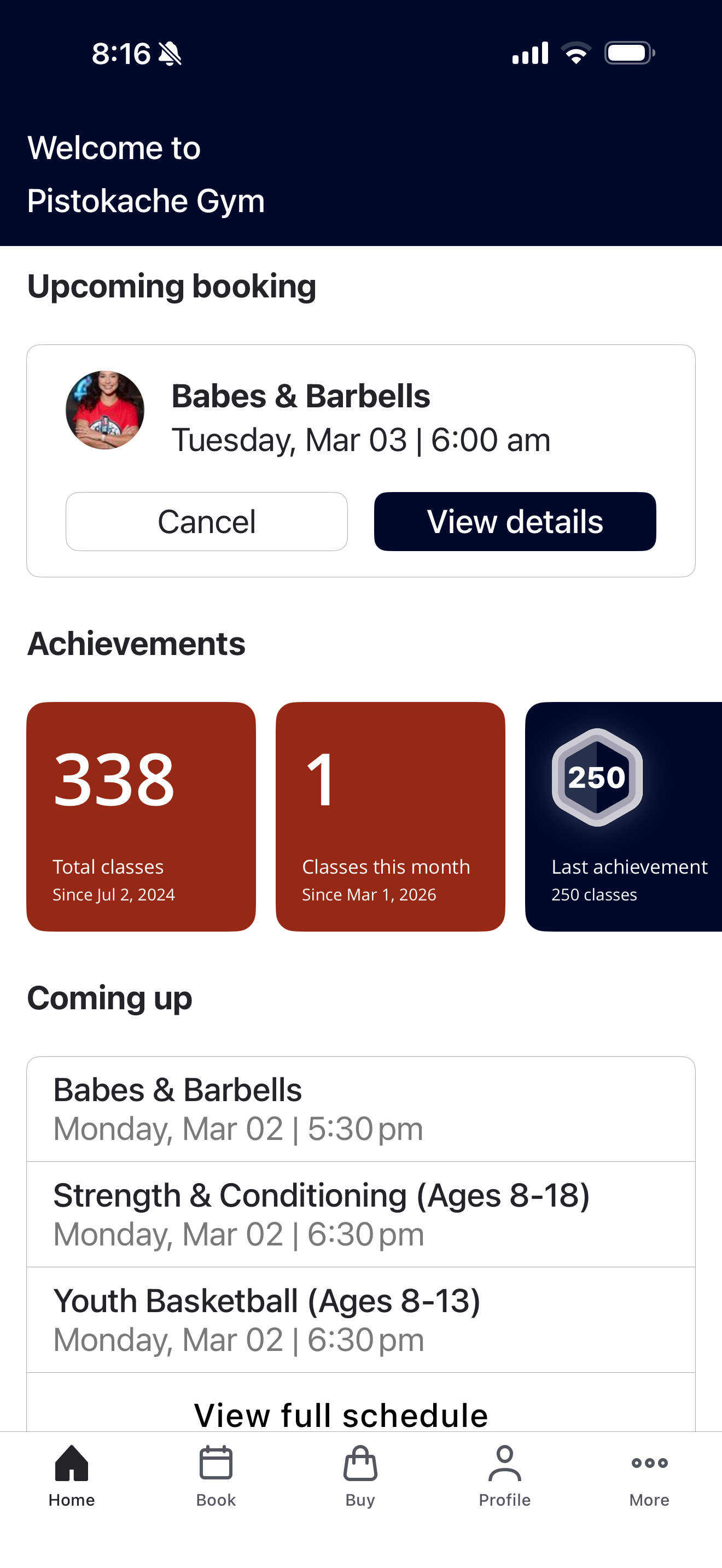View details of the upcoming booking
The height and width of the screenshot is (1568, 722).
tap(514, 522)
